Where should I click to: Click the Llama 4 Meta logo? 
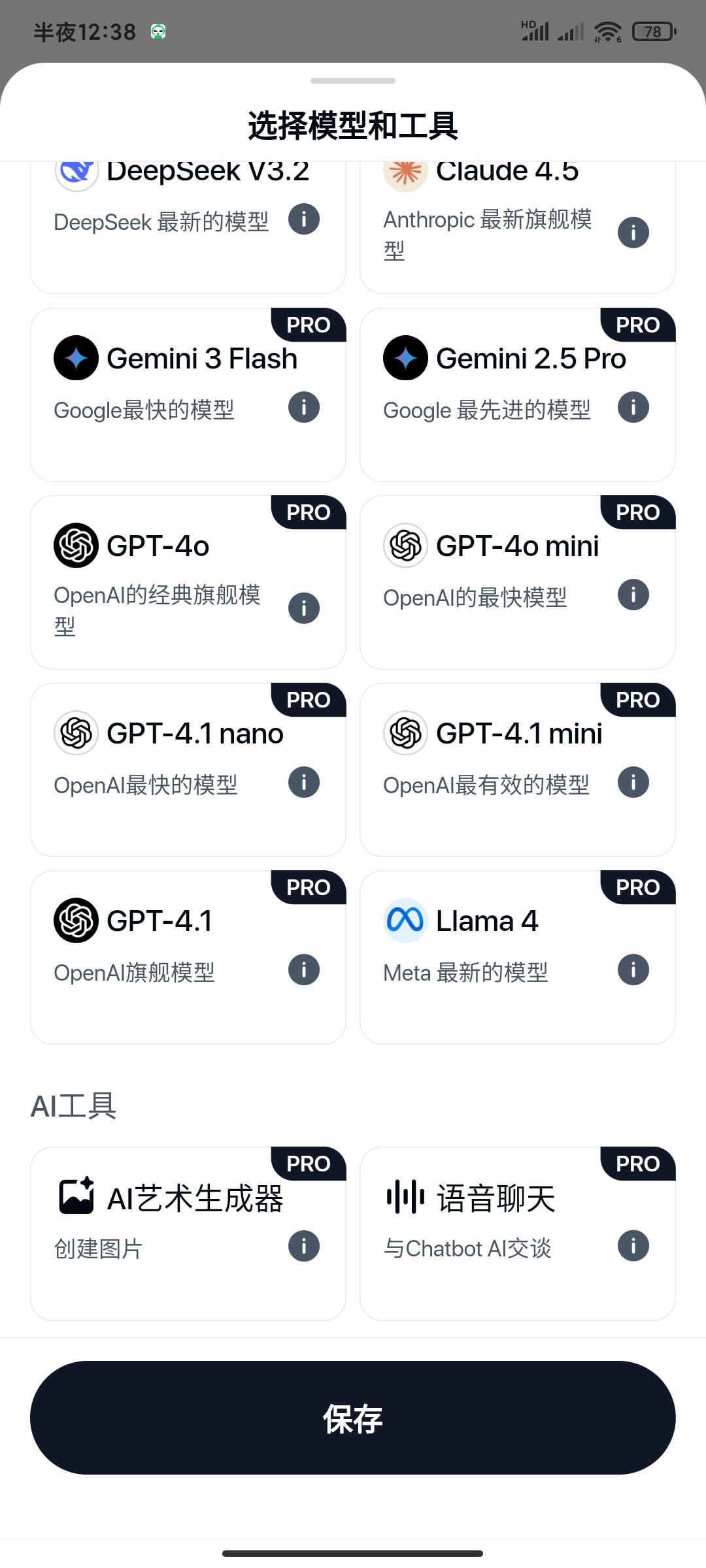pos(405,920)
